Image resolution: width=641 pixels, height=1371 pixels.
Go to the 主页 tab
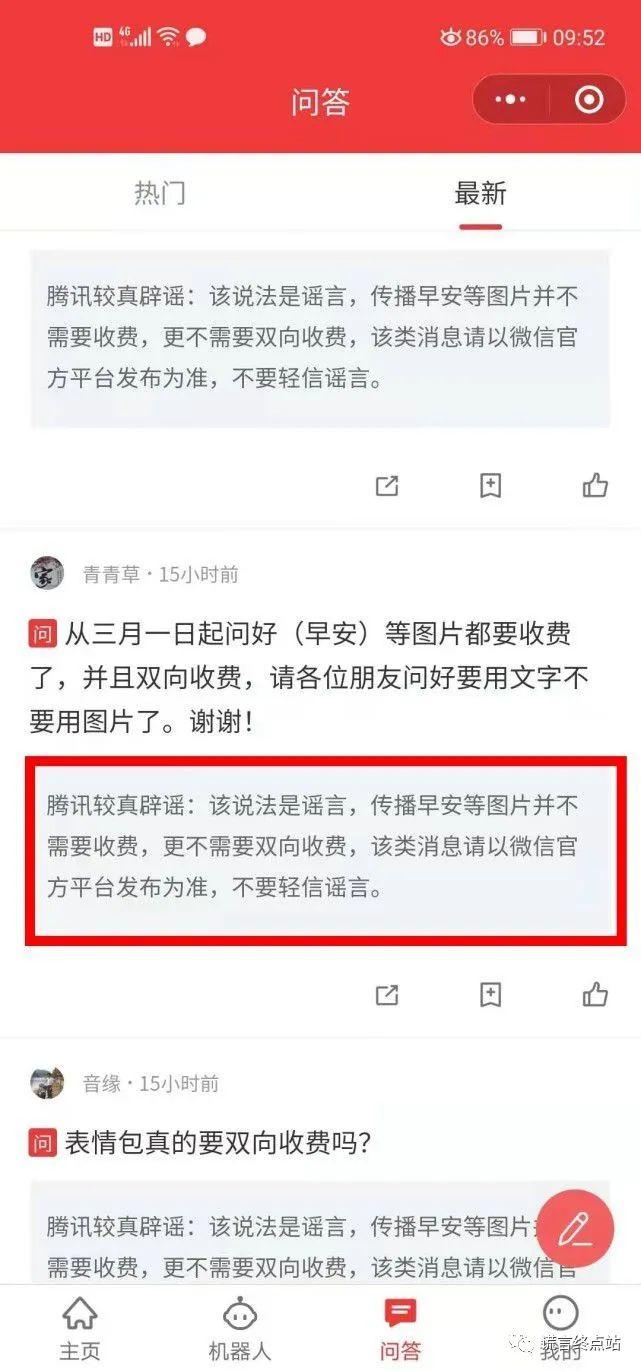point(80,1329)
